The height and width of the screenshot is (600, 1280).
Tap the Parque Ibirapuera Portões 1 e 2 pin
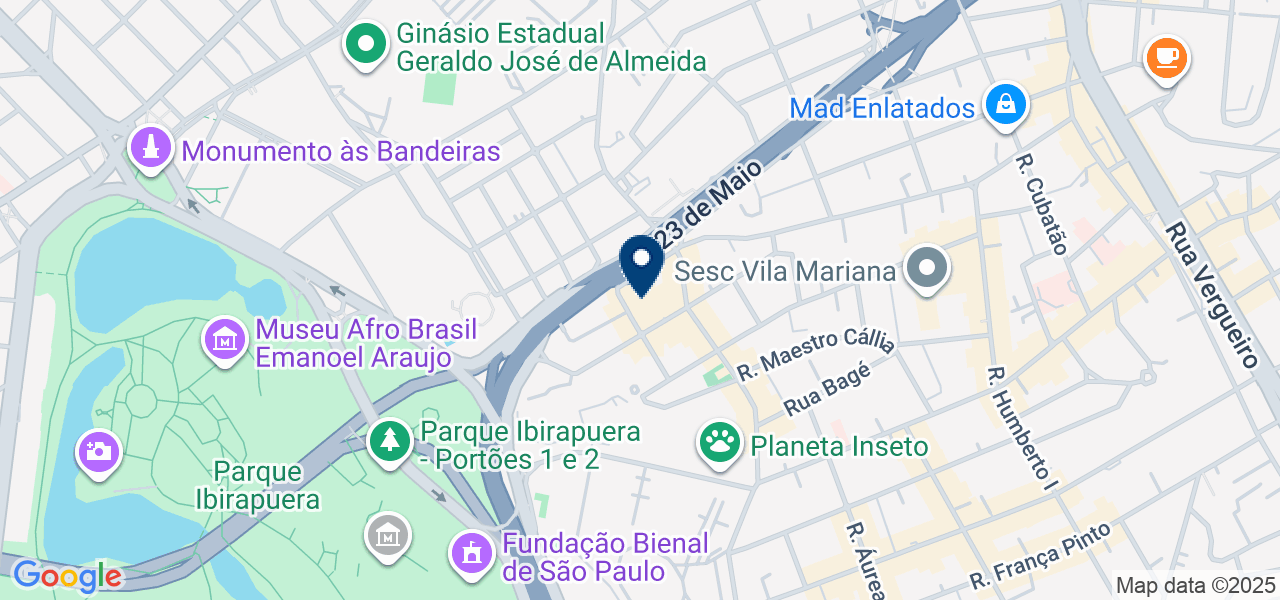click(x=389, y=441)
